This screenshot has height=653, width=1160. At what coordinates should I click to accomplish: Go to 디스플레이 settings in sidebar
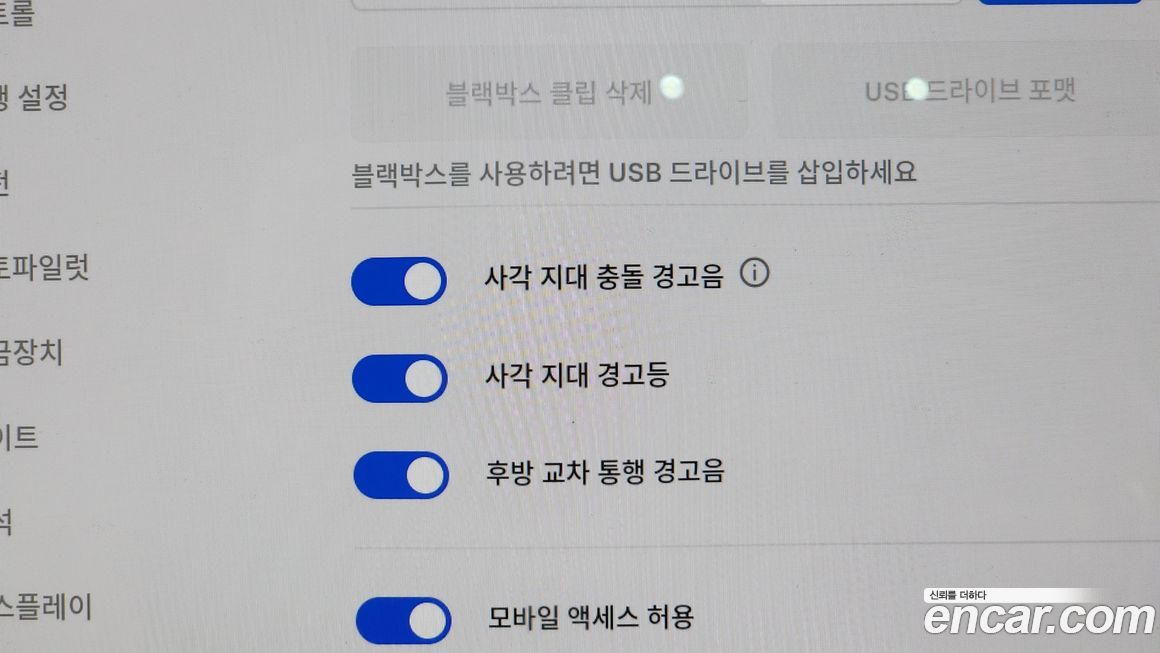(46, 607)
